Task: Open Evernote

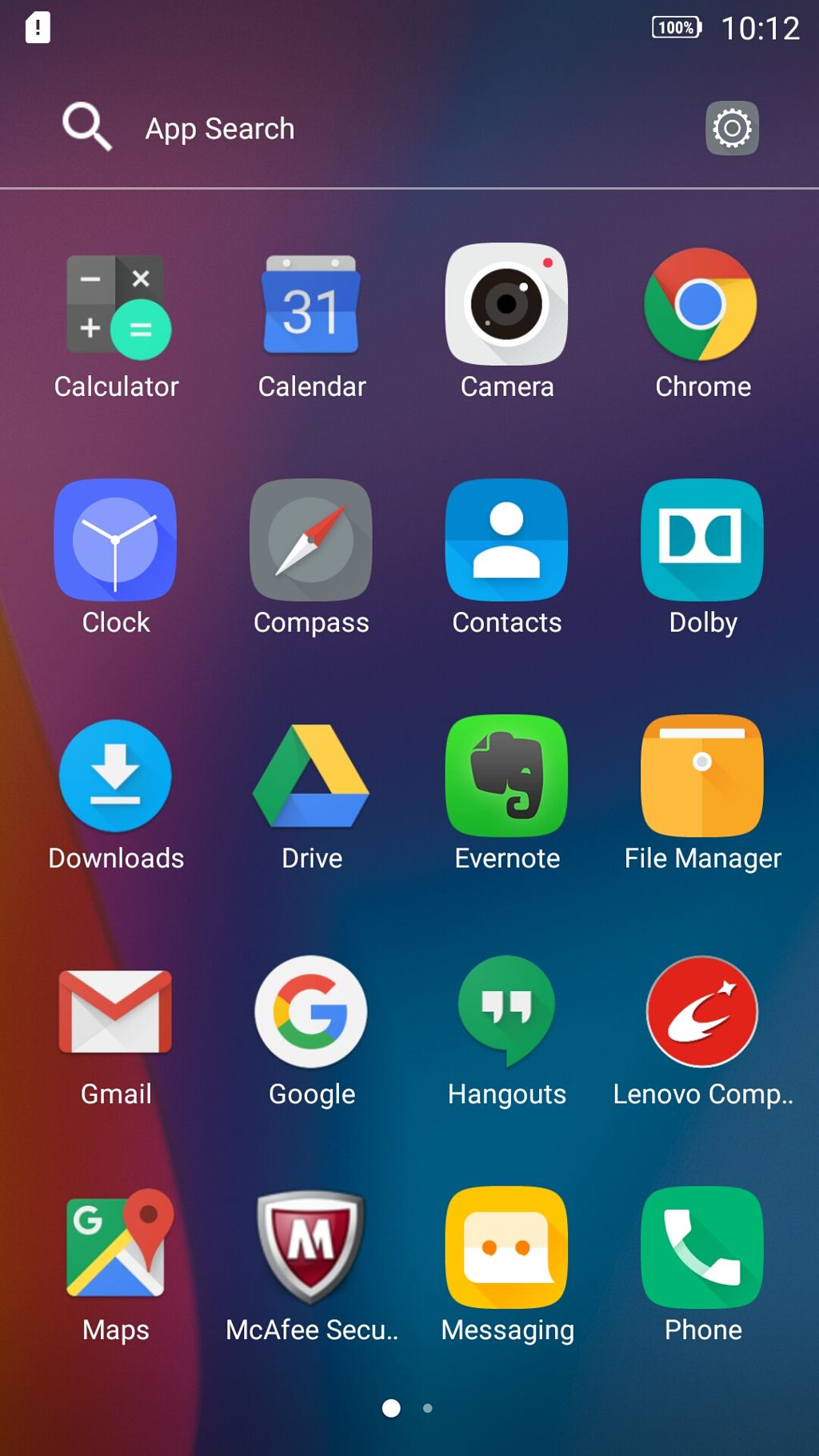Action: (506, 776)
